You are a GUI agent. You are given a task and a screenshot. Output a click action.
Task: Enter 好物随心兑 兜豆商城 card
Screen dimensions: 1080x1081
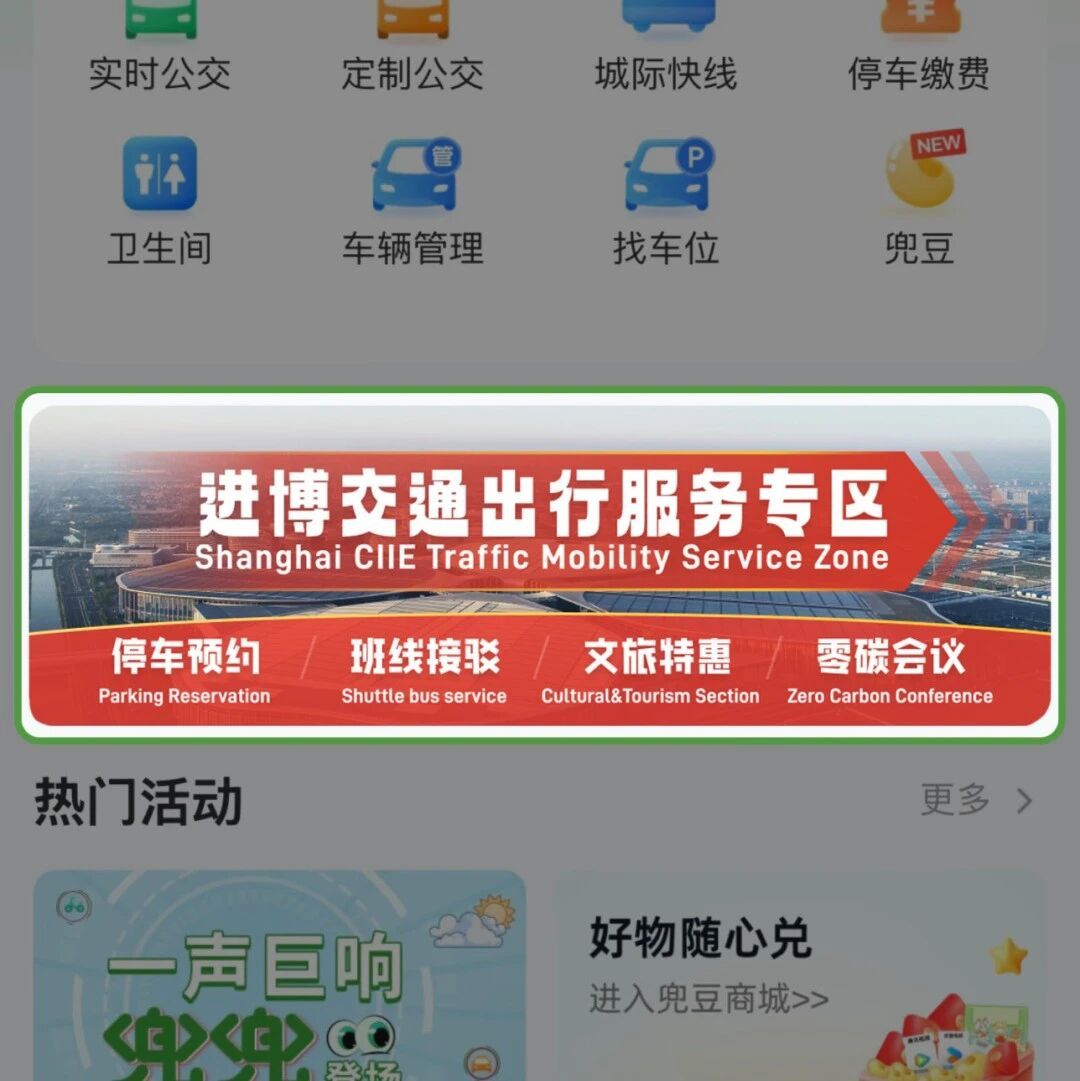click(800, 975)
